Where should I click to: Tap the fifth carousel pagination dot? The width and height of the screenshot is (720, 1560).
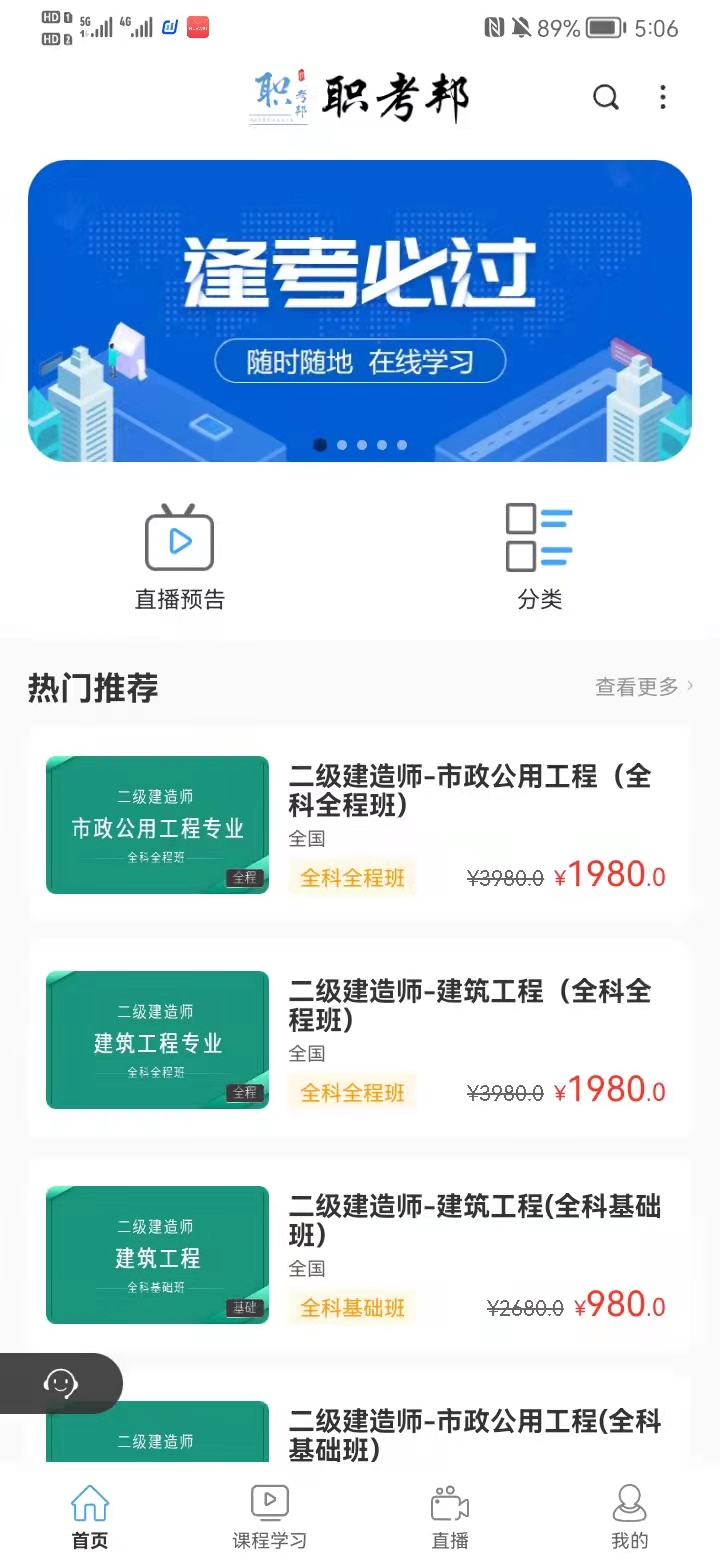401,445
